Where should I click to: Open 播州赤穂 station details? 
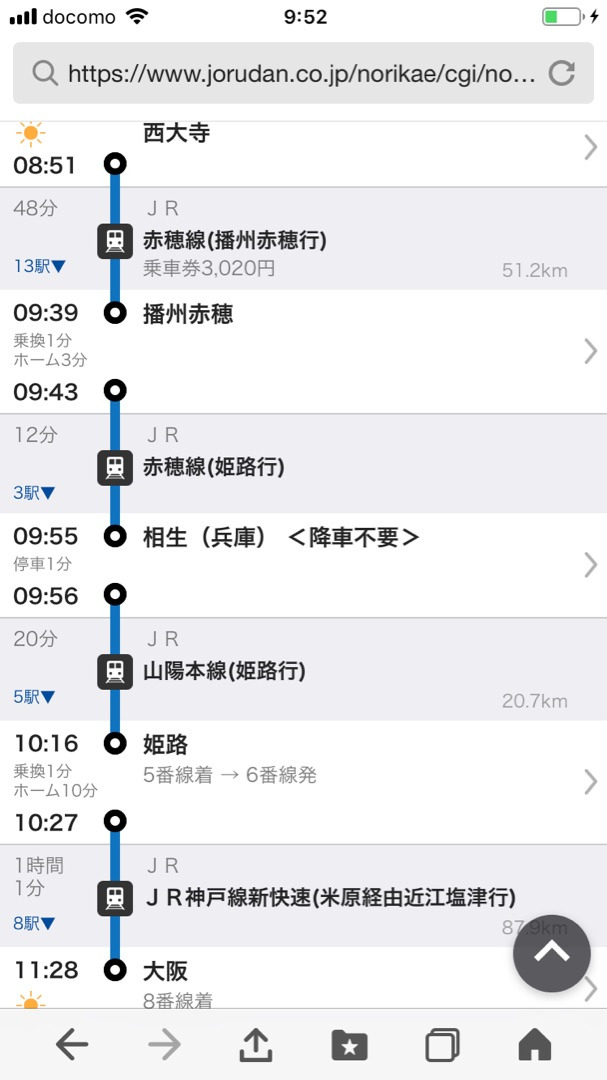pos(303,352)
